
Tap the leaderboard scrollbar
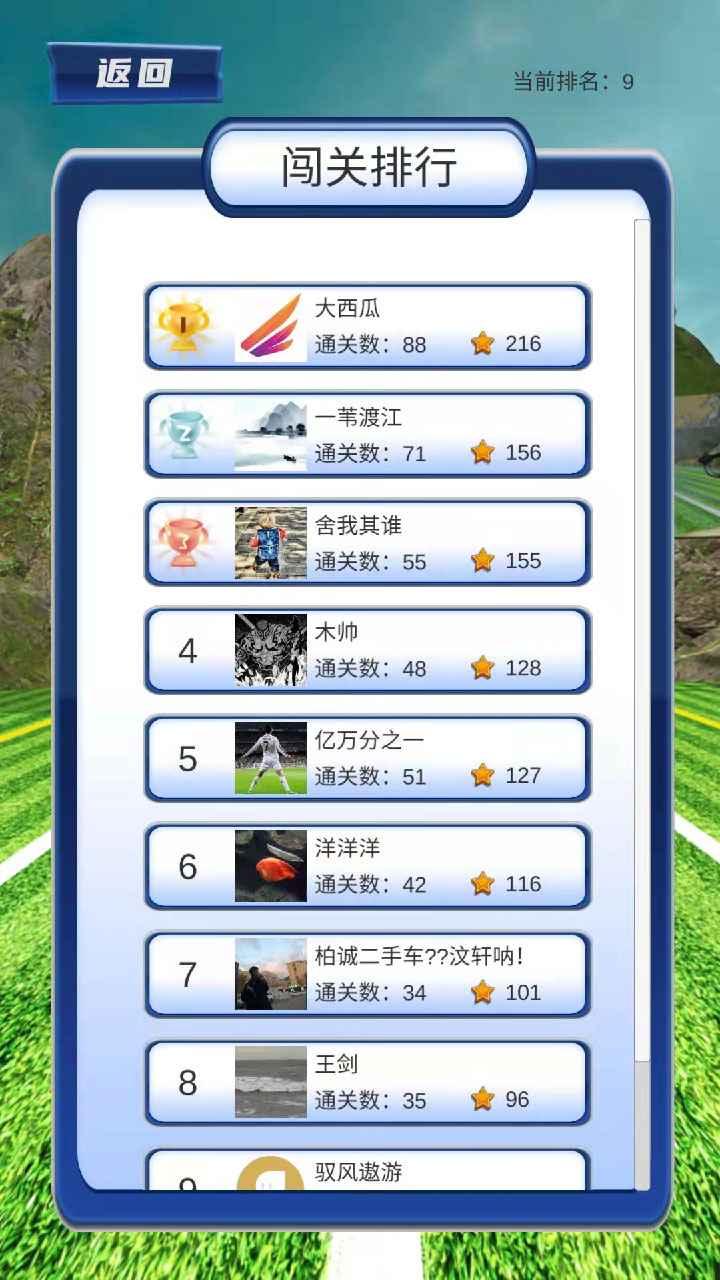(642, 640)
